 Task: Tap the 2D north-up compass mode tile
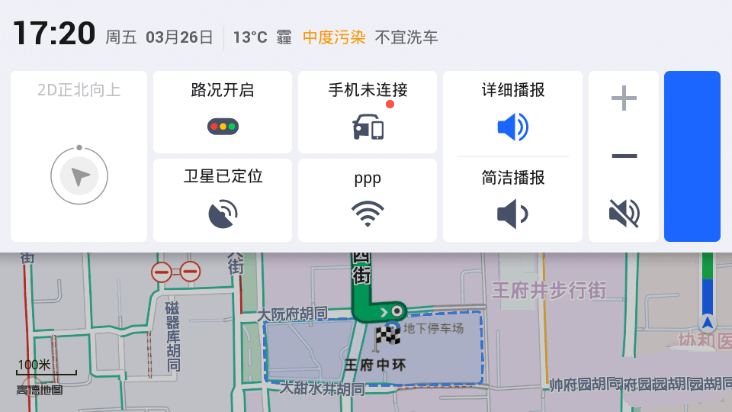[79, 156]
